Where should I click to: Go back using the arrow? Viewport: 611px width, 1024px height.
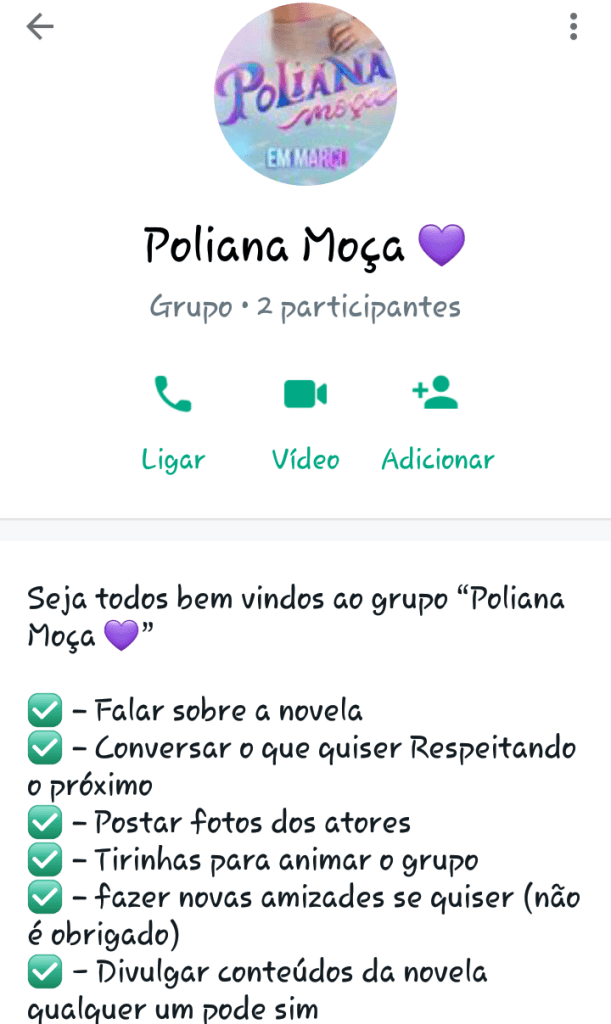click(40, 27)
